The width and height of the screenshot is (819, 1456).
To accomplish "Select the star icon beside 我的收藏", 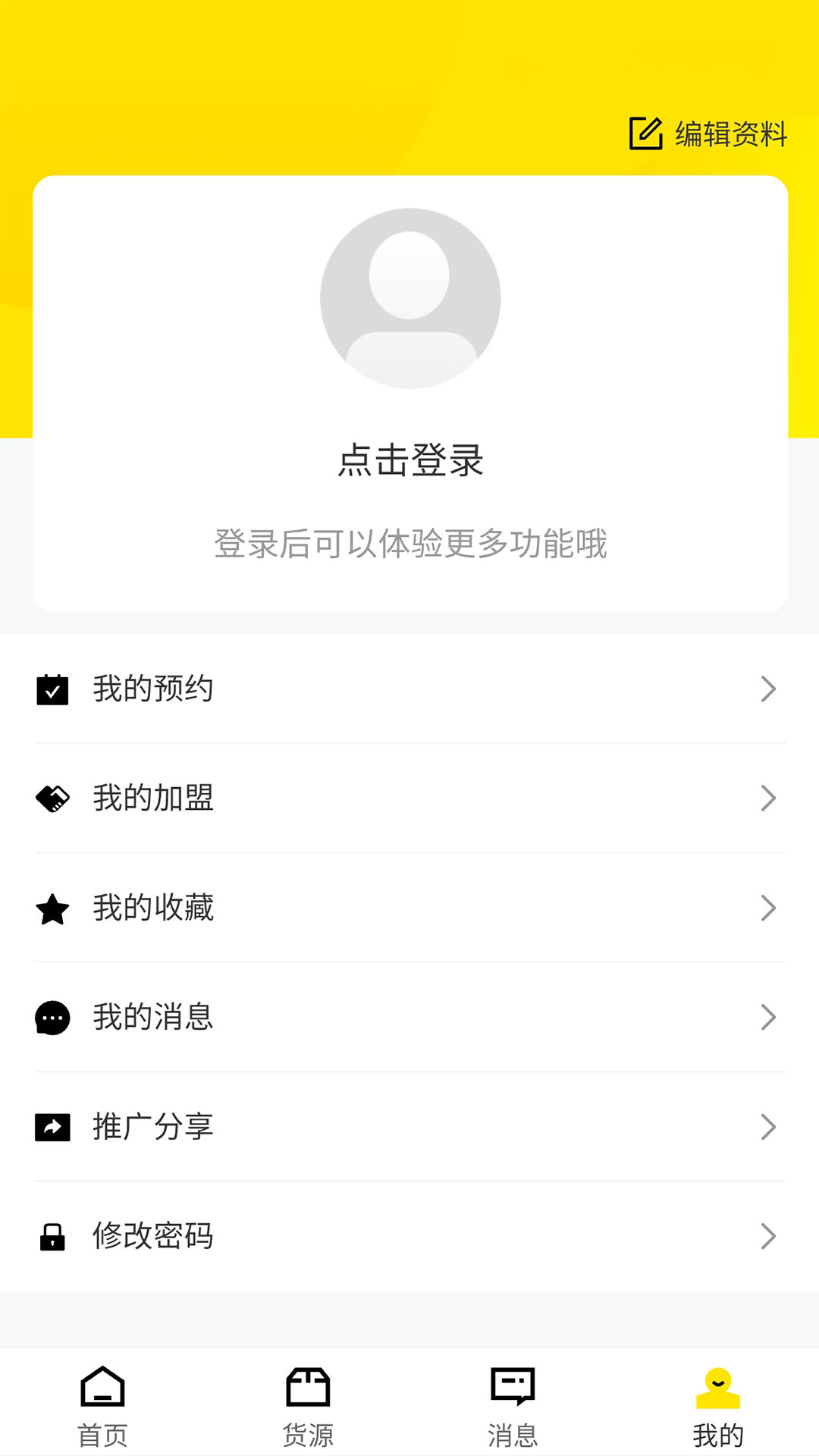I will [52, 908].
